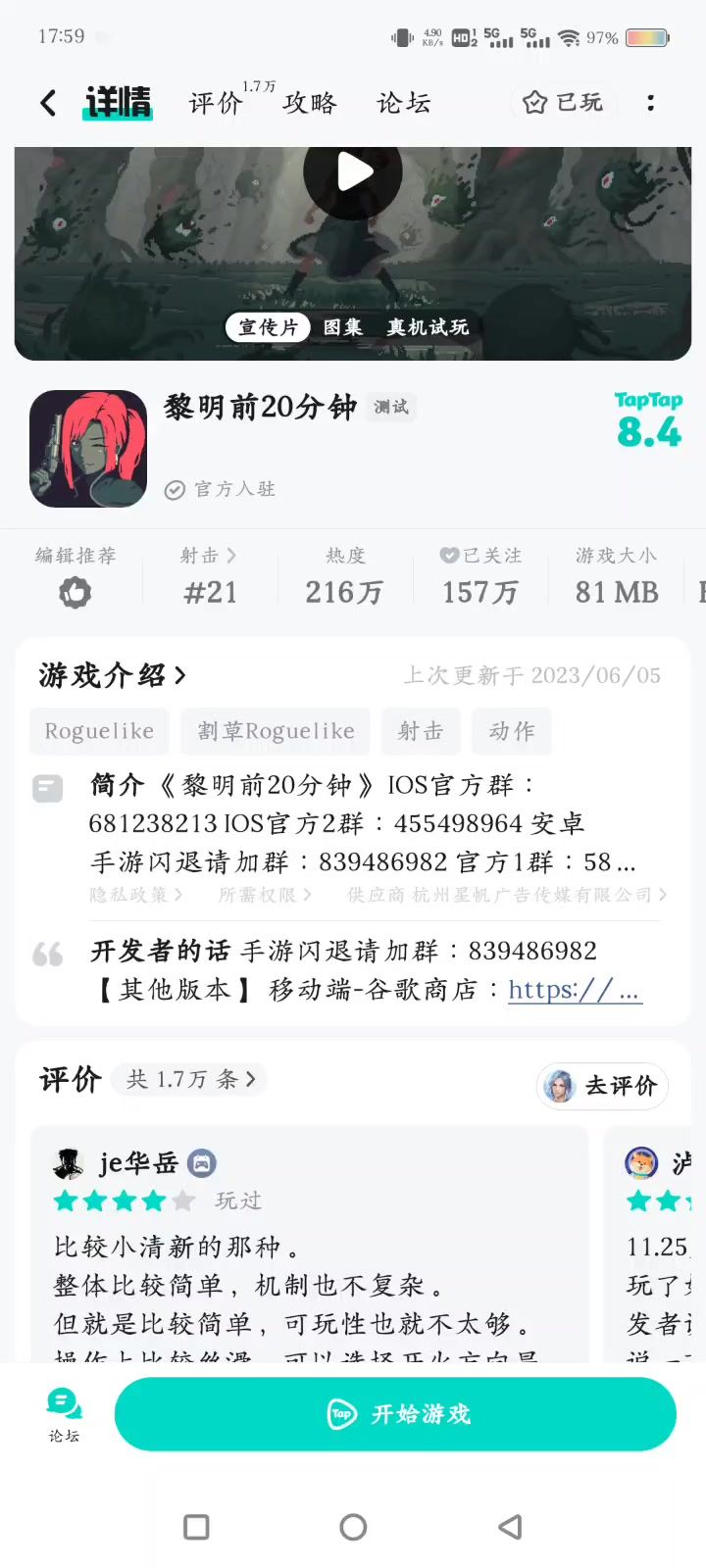The width and height of the screenshot is (706, 1568).
Task: Play the promotional video
Action: click(x=353, y=171)
